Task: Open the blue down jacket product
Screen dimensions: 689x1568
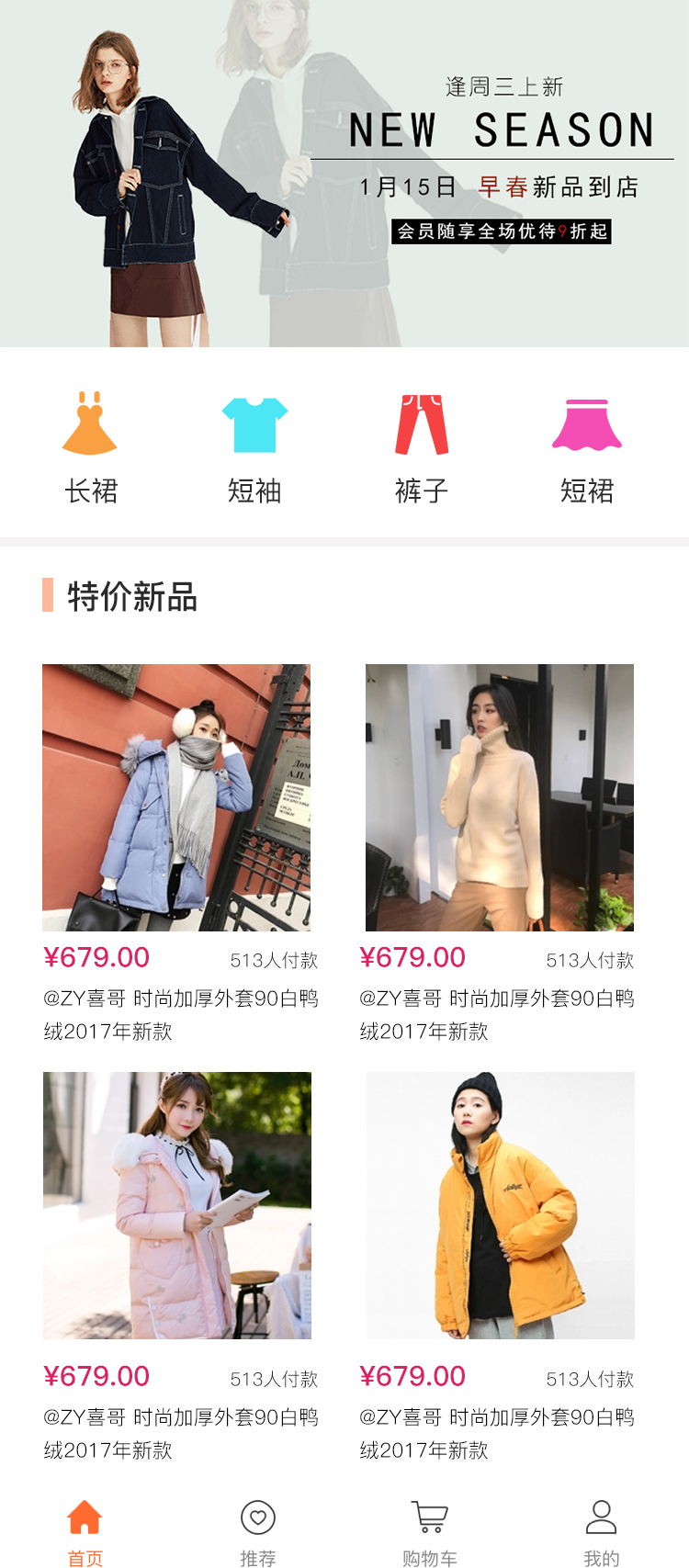Action: (176, 797)
